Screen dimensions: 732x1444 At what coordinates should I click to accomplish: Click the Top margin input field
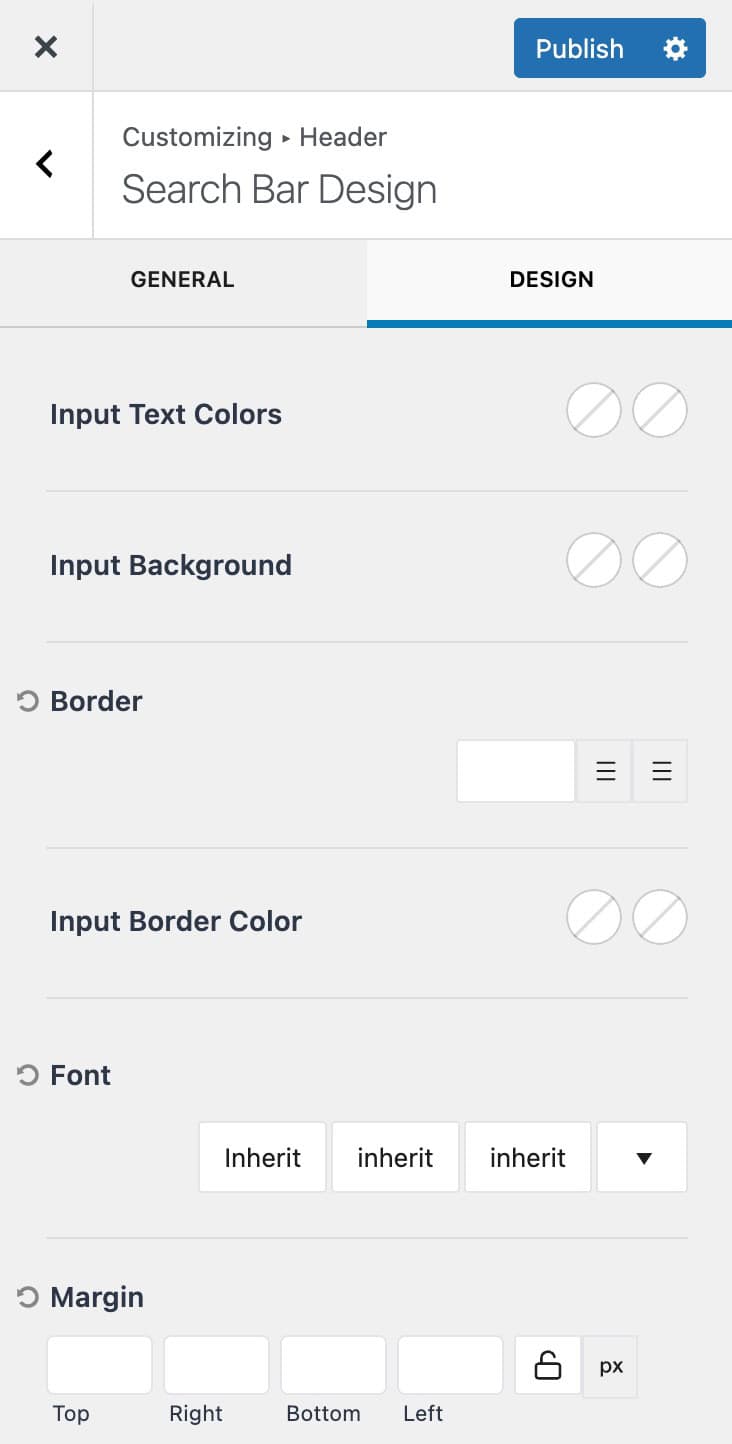(x=99, y=1364)
